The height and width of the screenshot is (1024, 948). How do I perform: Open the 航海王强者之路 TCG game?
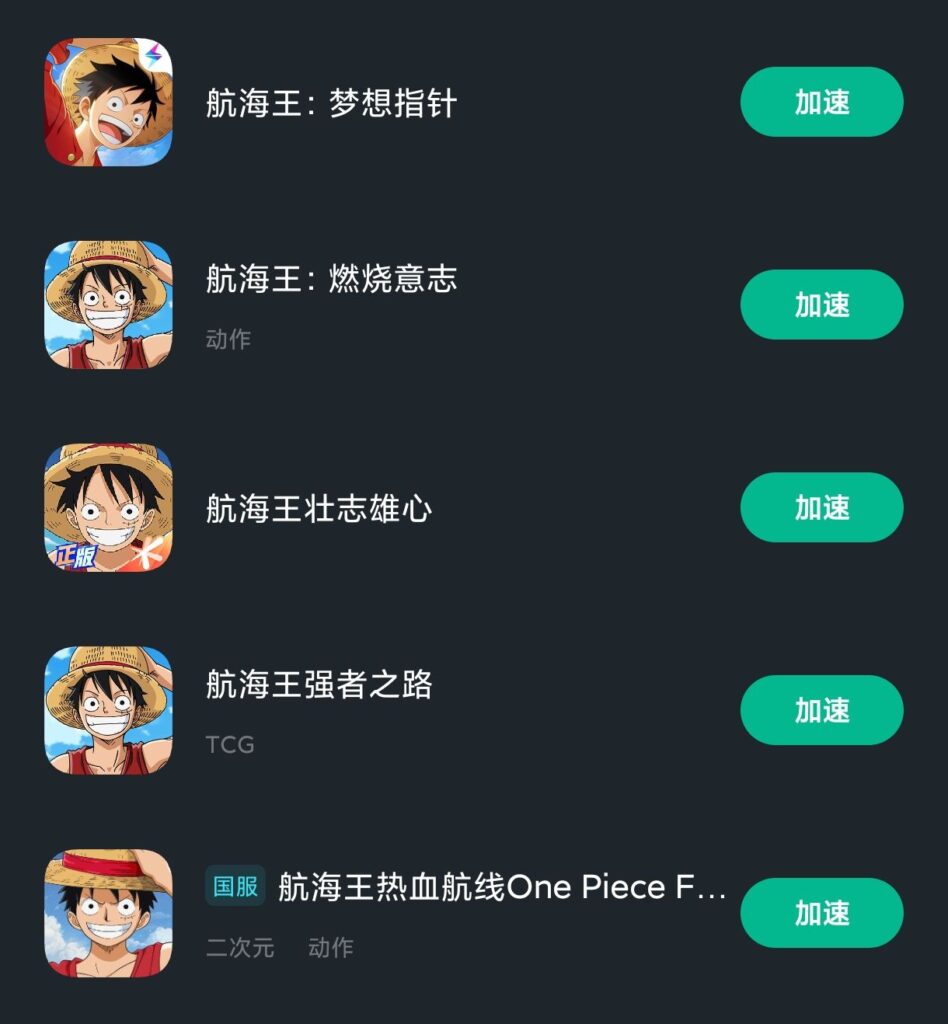(x=319, y=685)
